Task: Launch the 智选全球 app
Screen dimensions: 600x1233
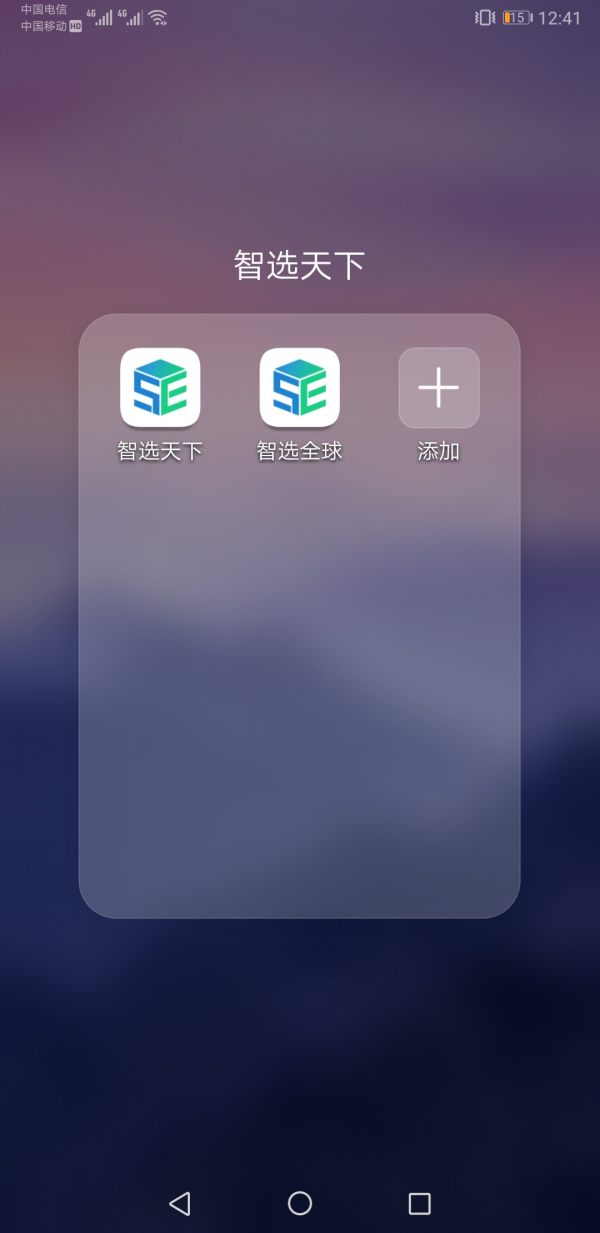Action: click(300, 388)
